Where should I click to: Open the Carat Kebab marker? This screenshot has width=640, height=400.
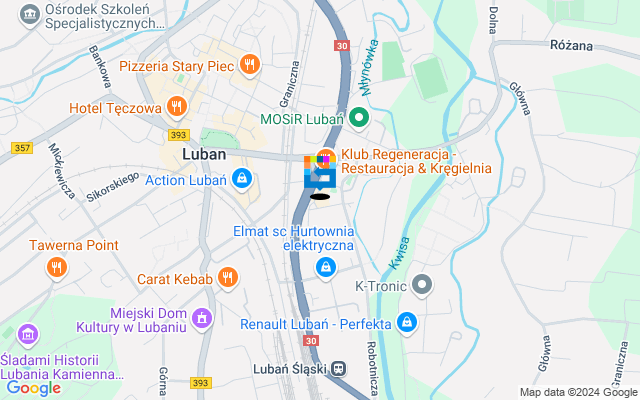pos(228,276)
